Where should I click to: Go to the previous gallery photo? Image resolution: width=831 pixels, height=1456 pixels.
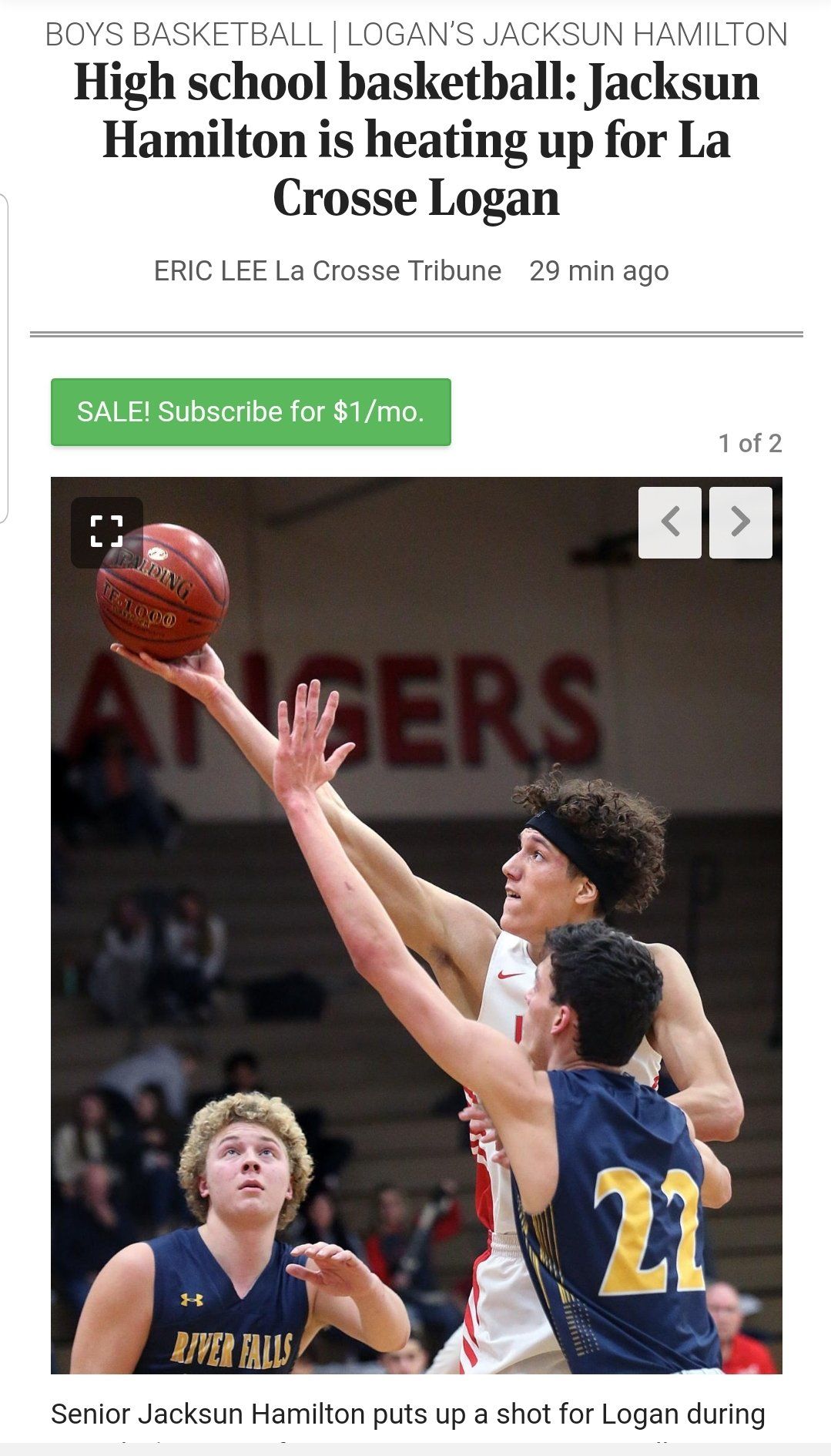point(670,522)
